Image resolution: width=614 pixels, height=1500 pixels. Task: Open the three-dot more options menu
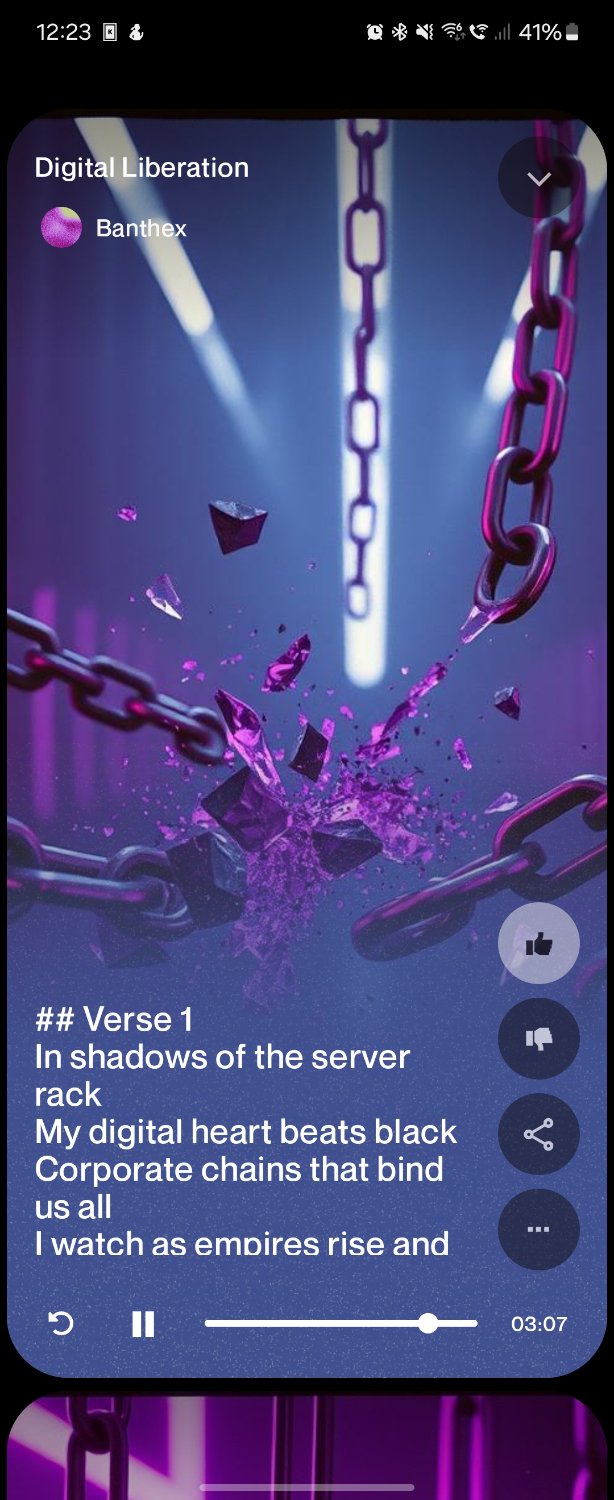click(538, 1229)
